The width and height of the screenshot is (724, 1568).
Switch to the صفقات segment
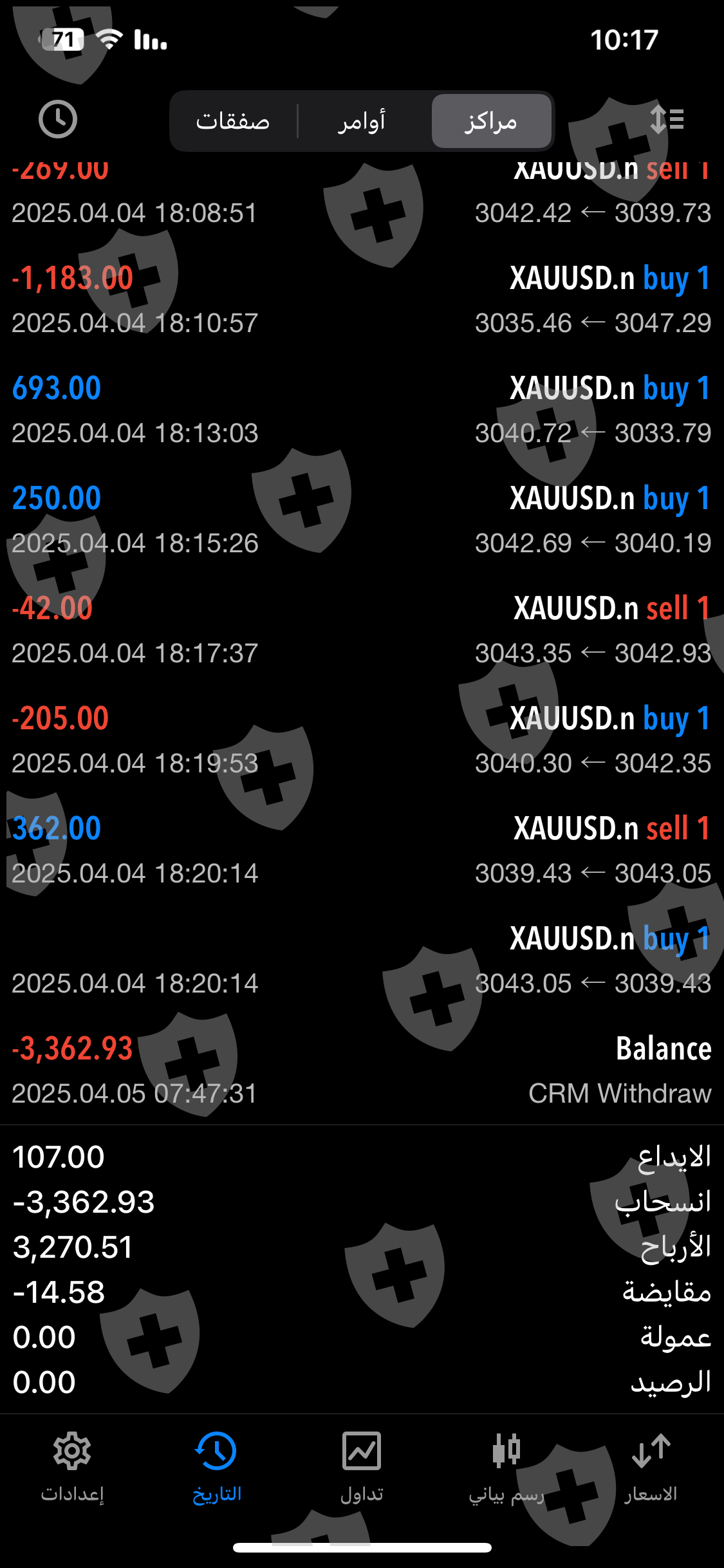tap(233, 121)
